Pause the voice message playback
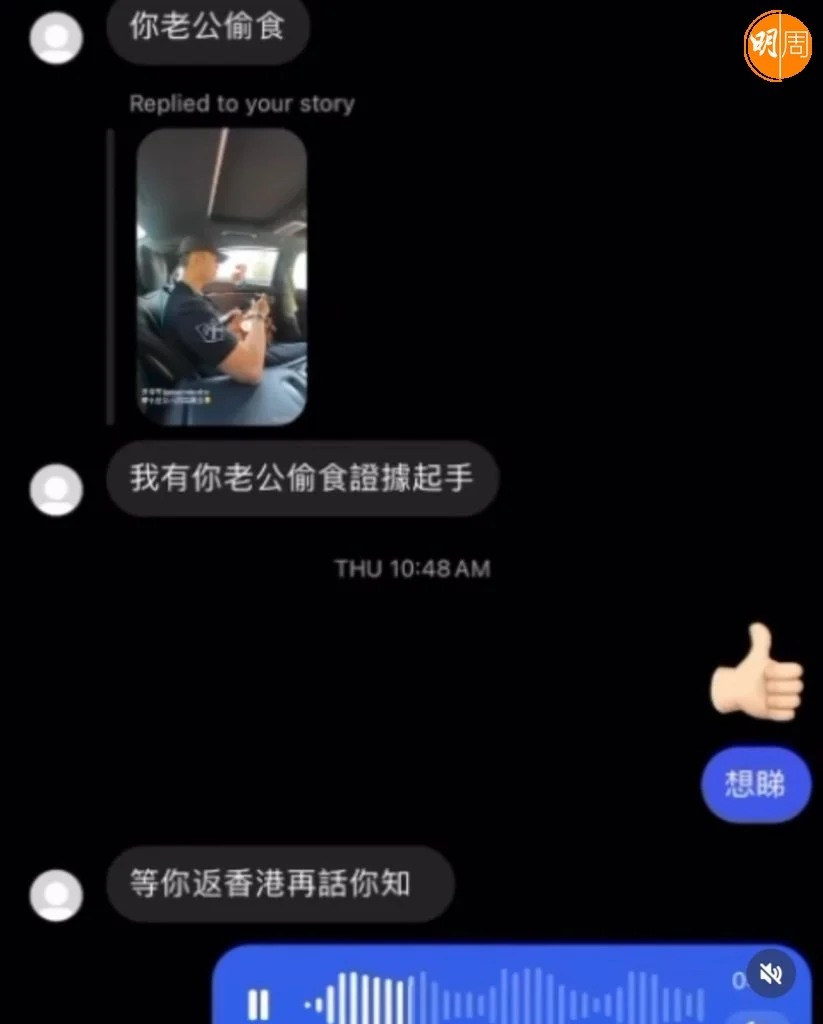Viewport: 823px width, 1024px height. pos(258,1003)
